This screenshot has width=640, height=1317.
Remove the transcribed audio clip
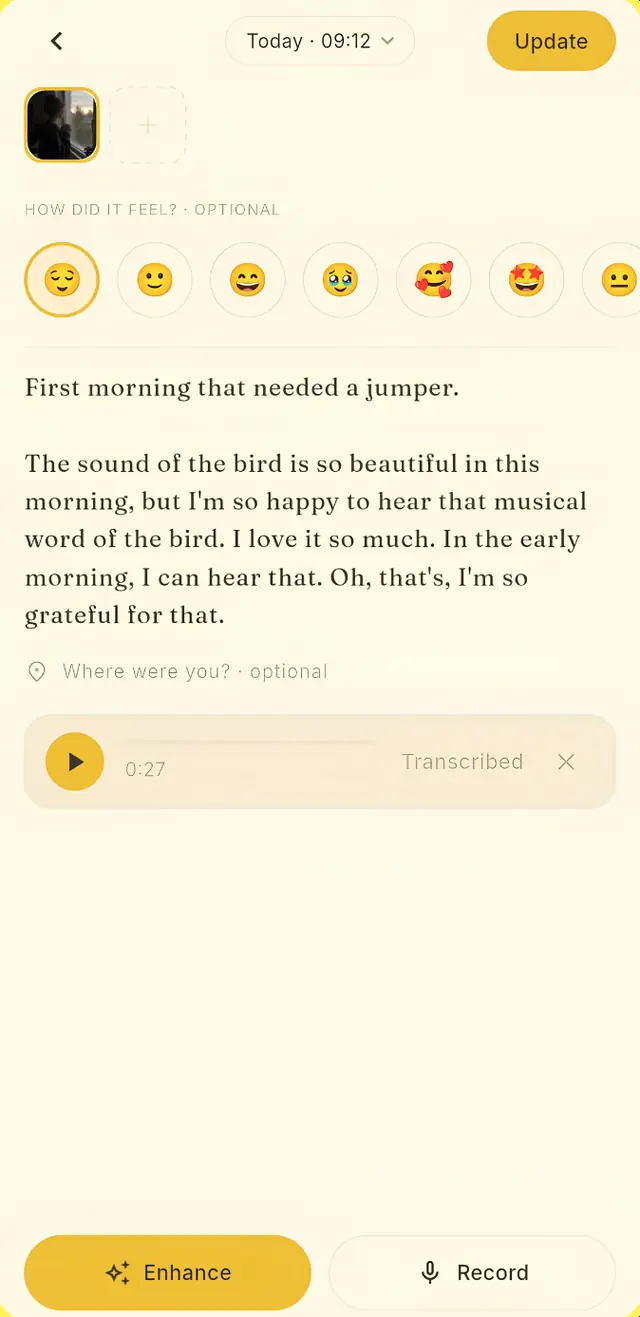coord(566,762)
